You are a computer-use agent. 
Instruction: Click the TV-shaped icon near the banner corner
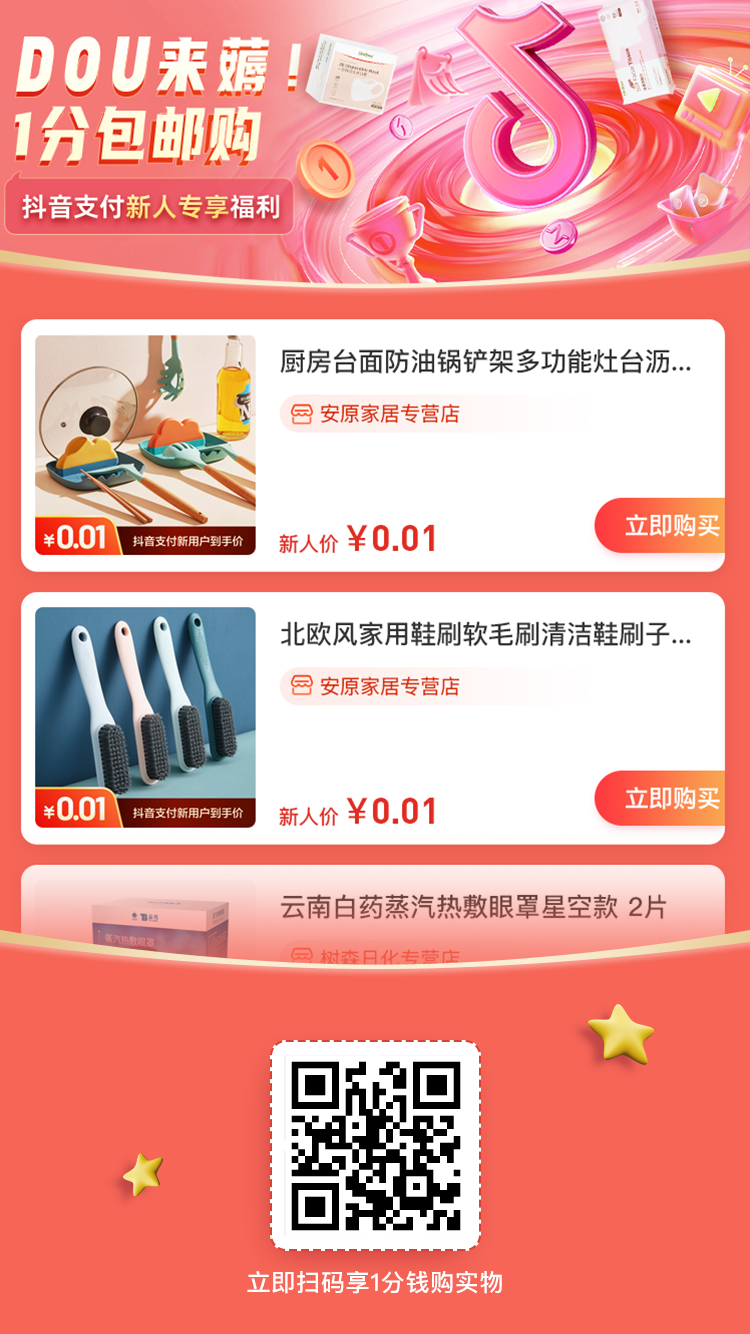[x=712, y=105]
